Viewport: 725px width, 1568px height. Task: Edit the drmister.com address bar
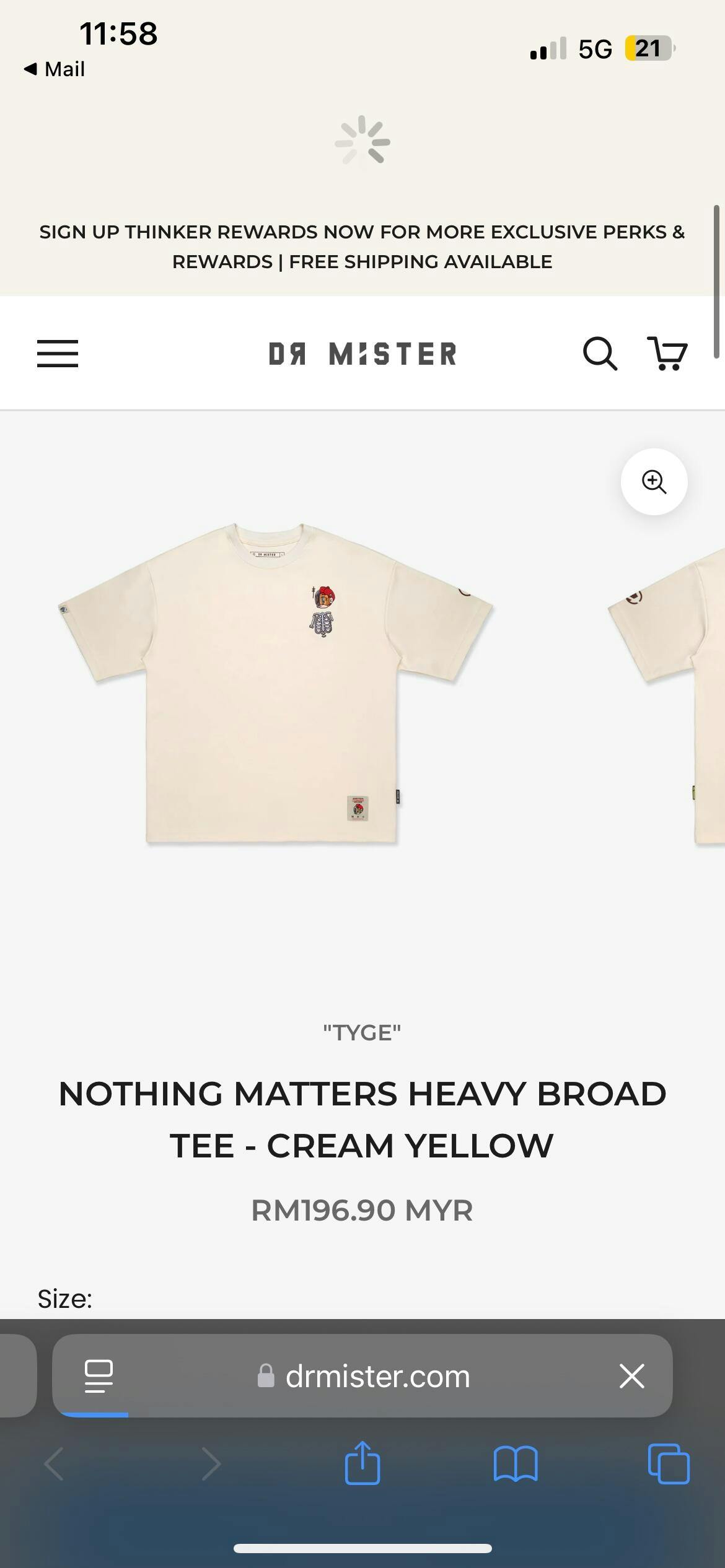point(377,1376)
